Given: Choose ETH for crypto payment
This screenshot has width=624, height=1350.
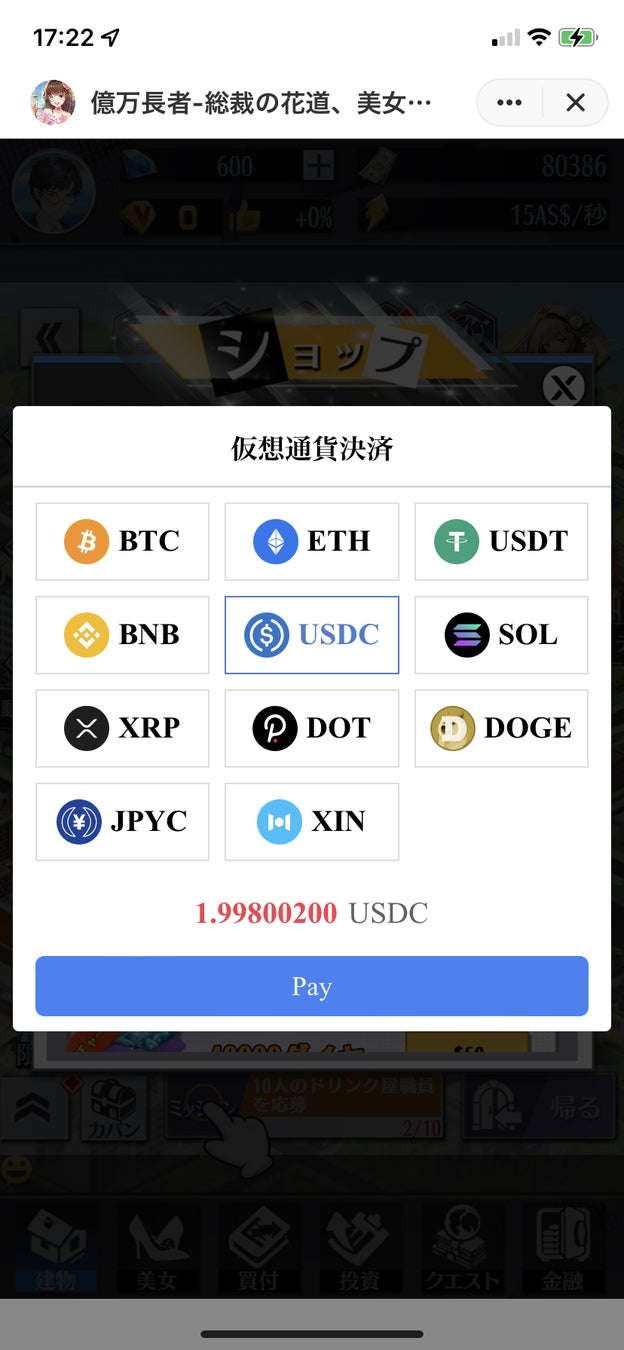Looking at the screenshot, I should pos(311,541).
